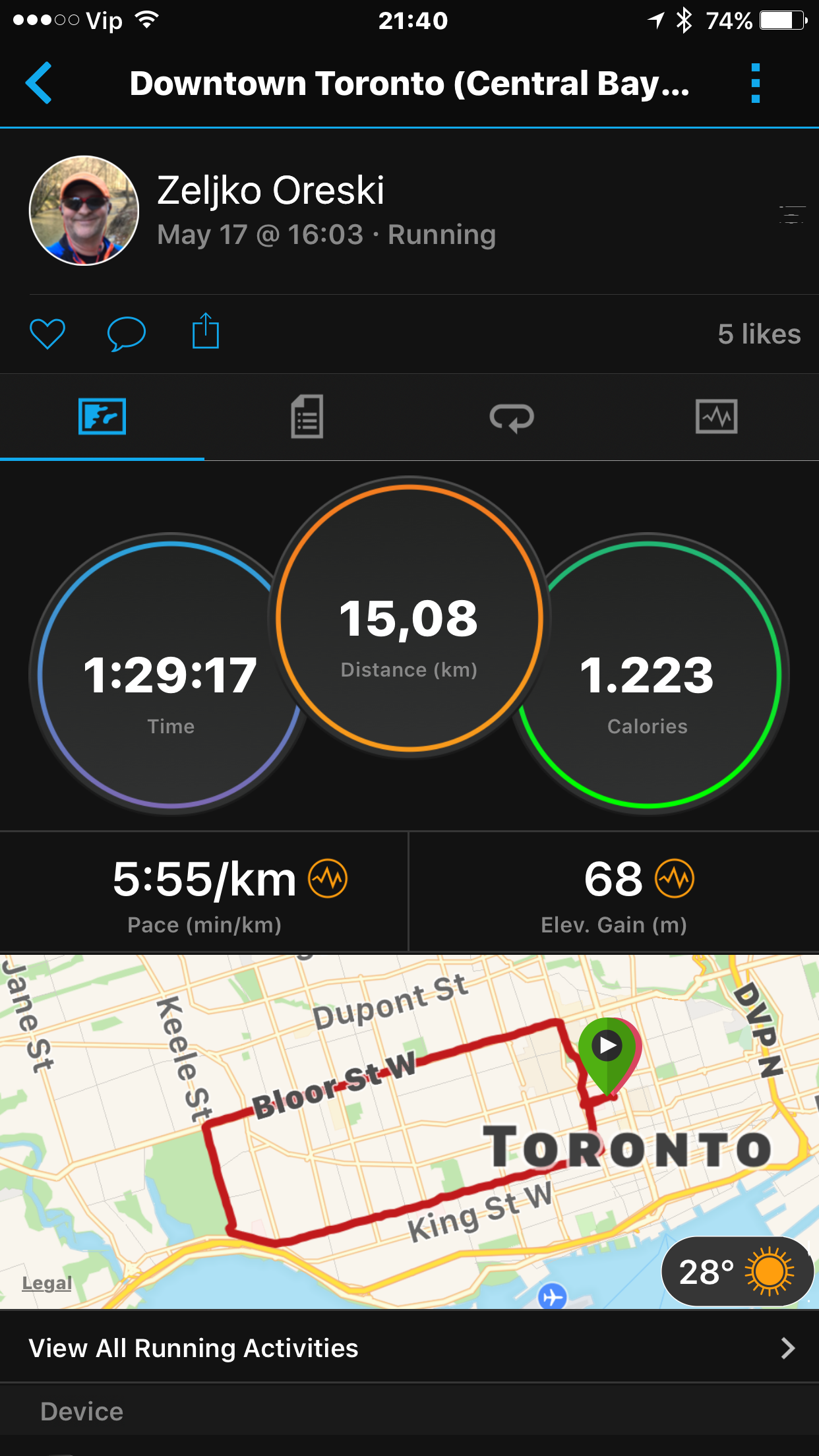Open Zeljko Oreski's profile photo

84,211
